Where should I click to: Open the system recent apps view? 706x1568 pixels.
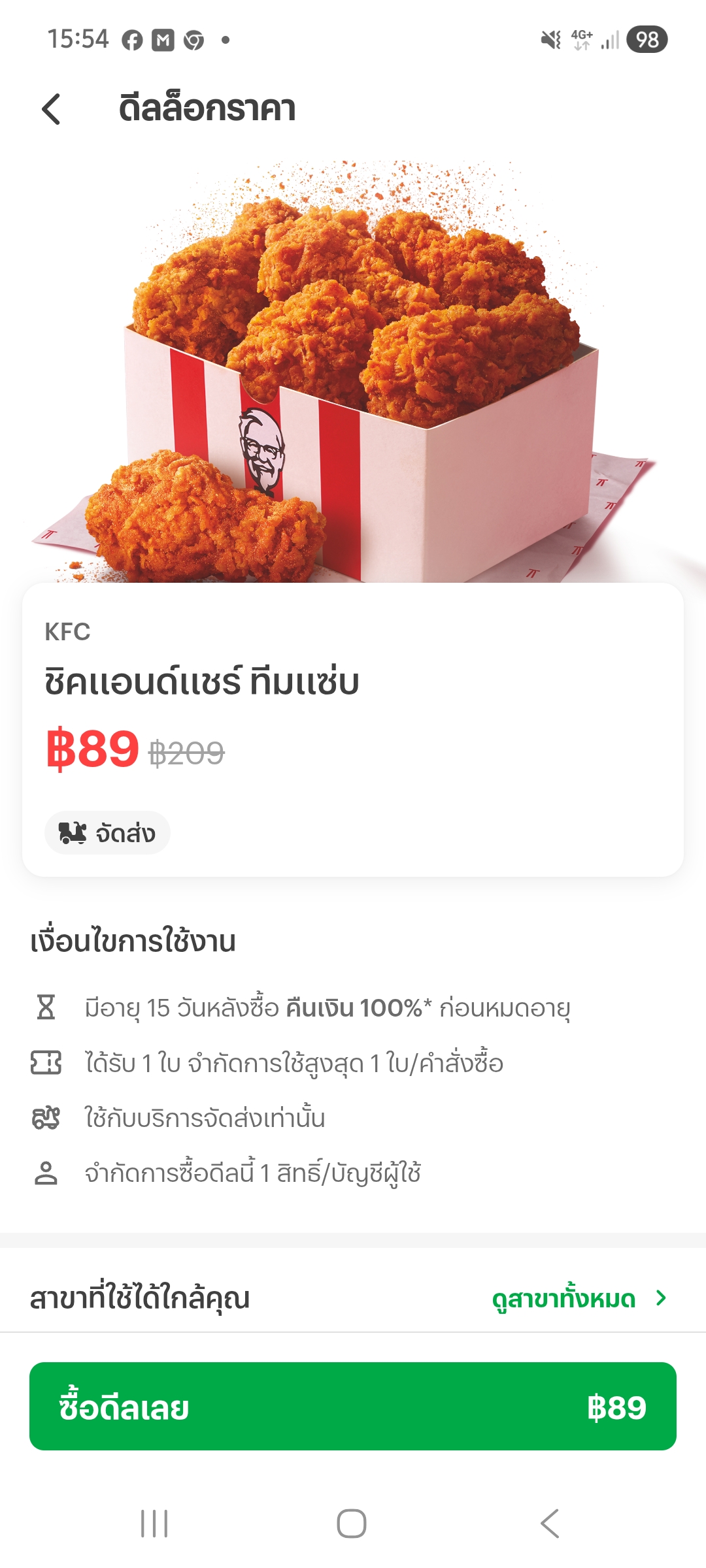pos(155,1524)
